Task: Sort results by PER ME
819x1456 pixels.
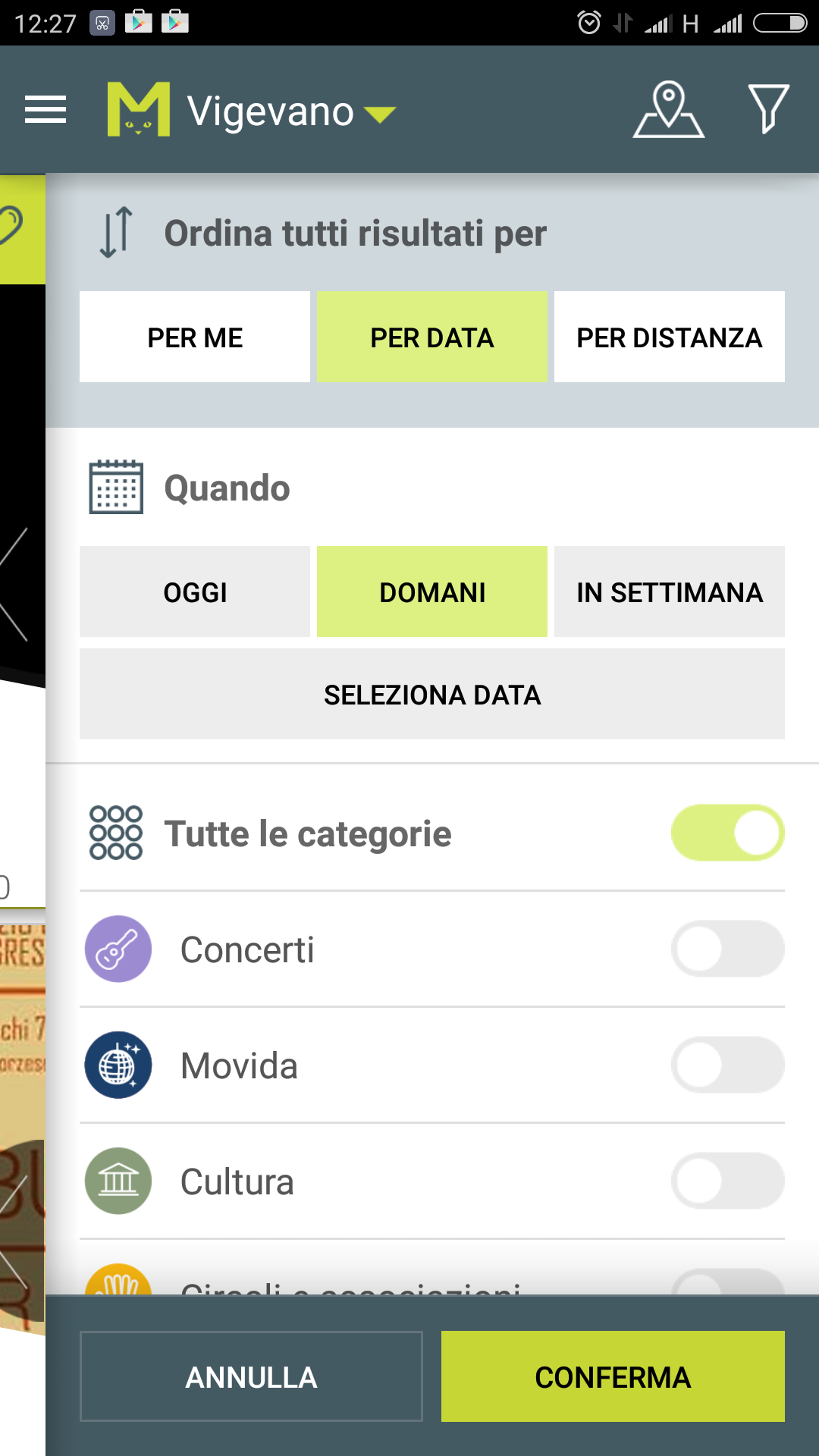Action: point(195,337)
